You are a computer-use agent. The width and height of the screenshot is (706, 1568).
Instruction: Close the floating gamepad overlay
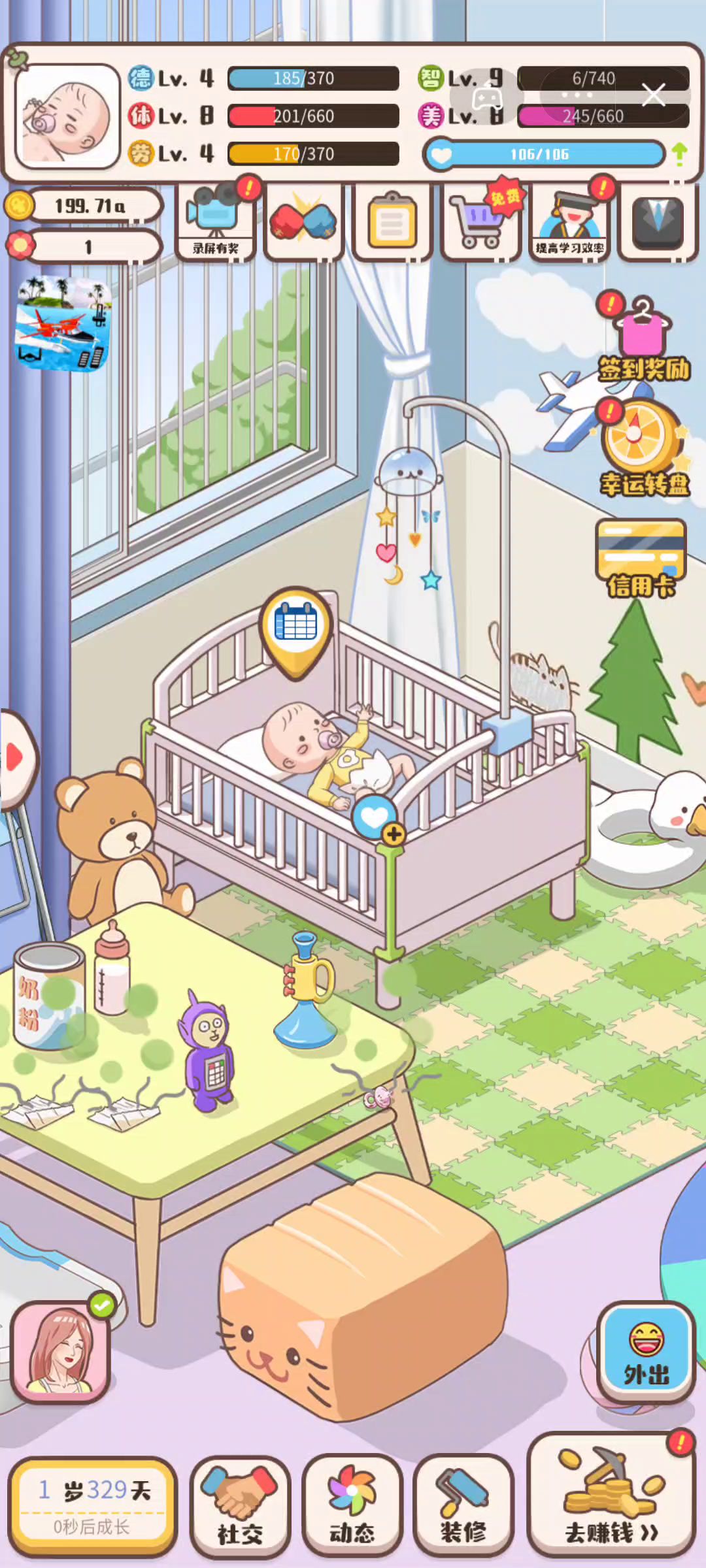(x=654, y=95)
